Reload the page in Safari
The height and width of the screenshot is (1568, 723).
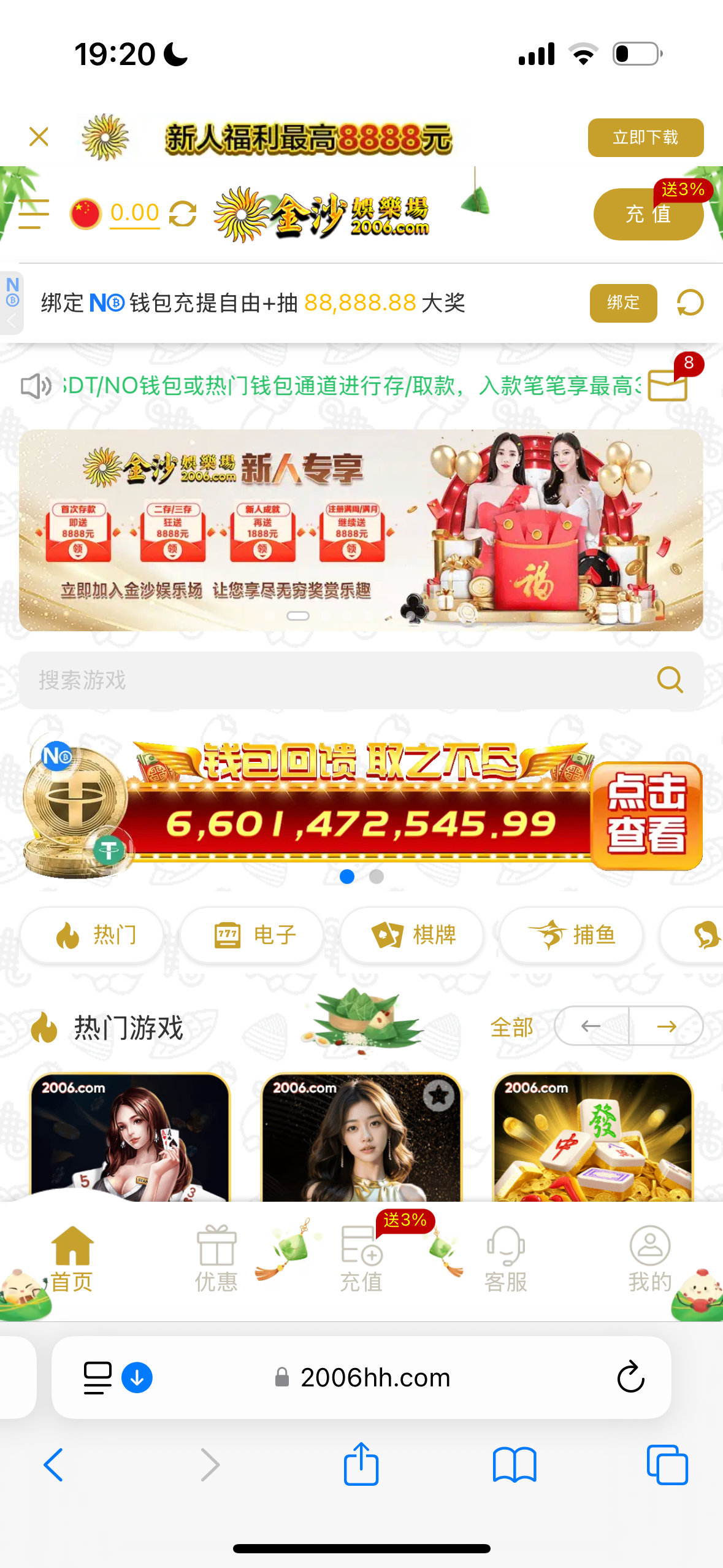pos(630,1377)
